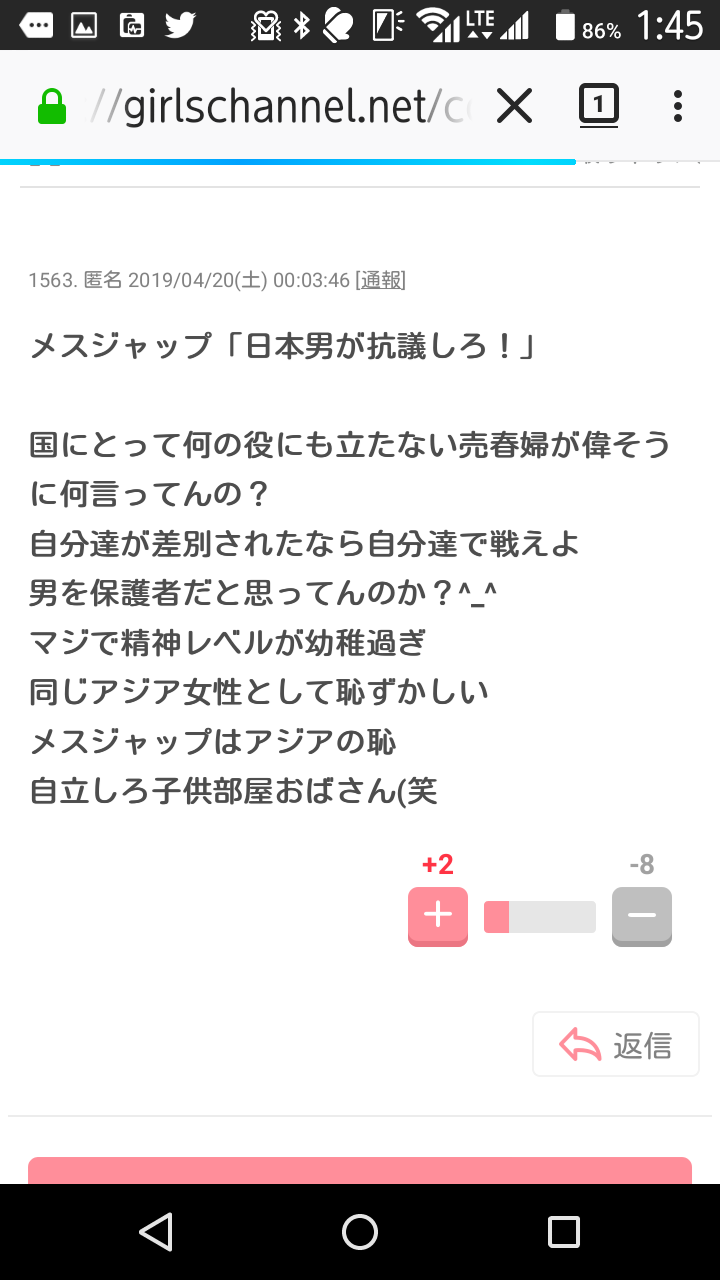Stop the page from loading
Image resolution: width=720 pixels, height=1280 pixels.
pos(514,106)
